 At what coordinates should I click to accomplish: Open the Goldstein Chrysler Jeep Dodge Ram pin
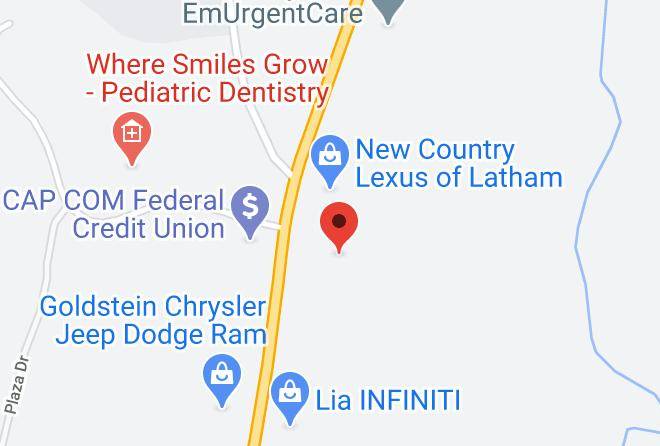tap(222, 380)
